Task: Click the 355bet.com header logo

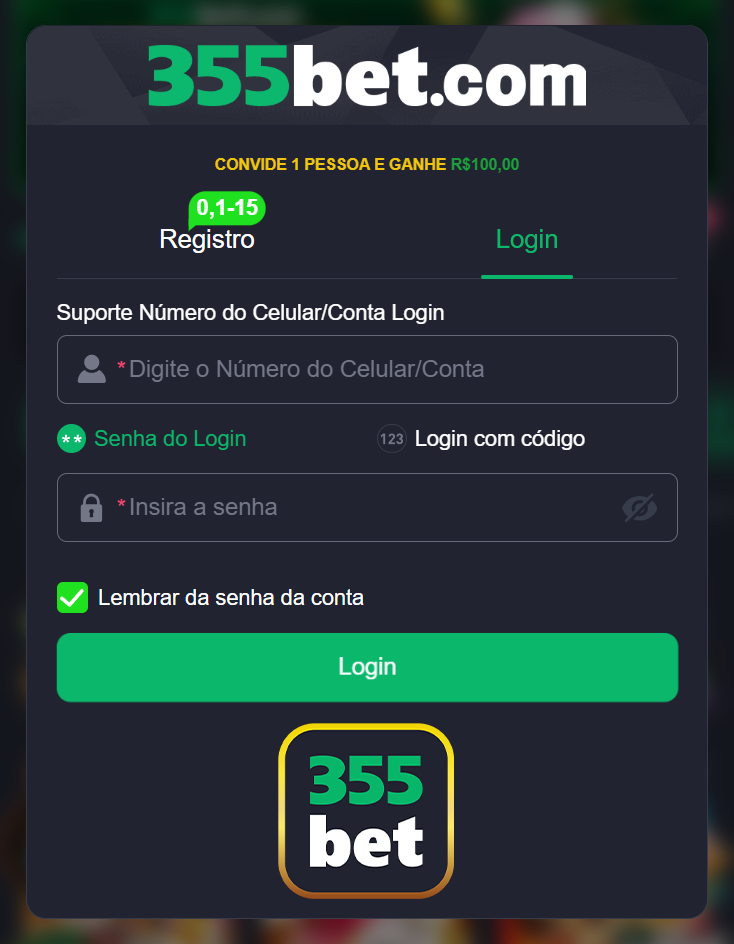Action: (366, 75)
